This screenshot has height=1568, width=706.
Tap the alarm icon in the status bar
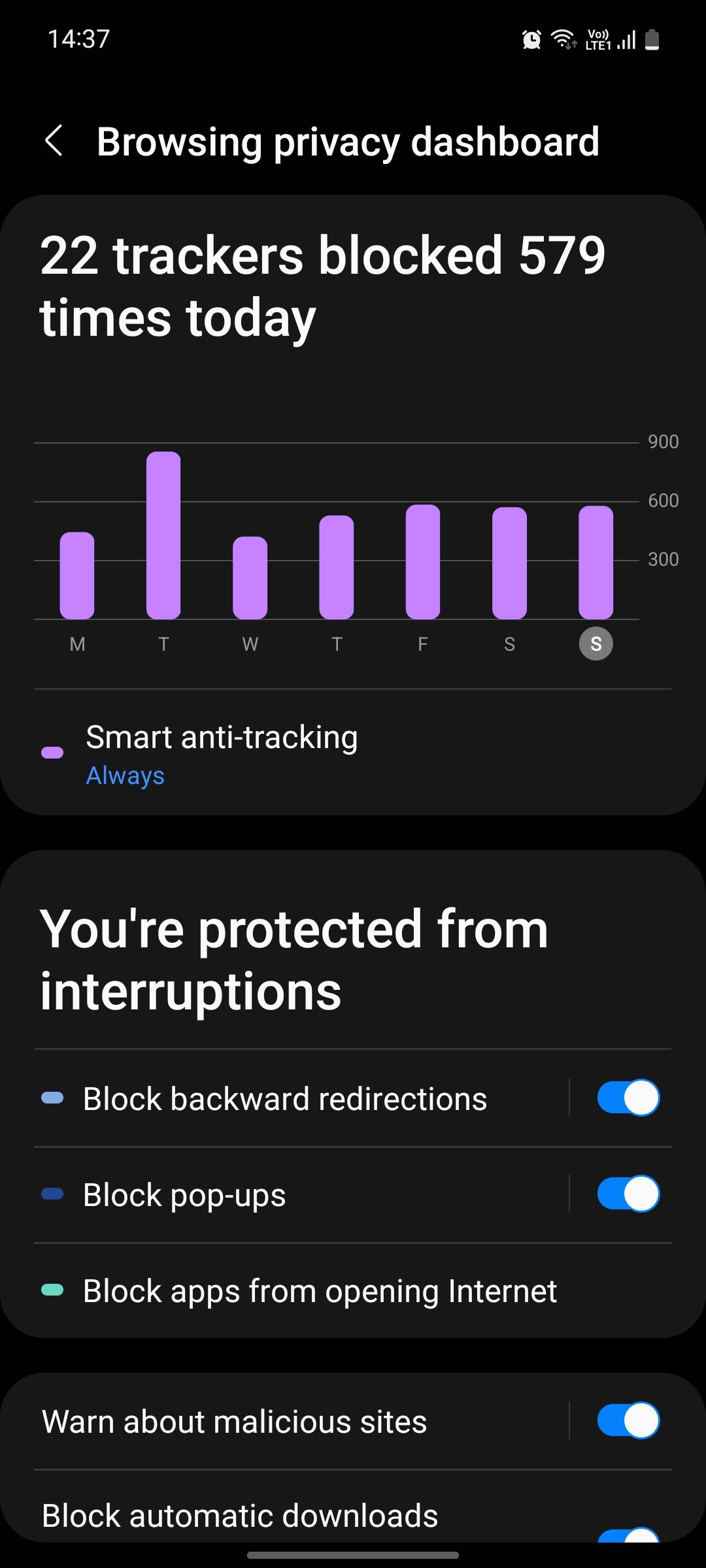tap(531, 39)
